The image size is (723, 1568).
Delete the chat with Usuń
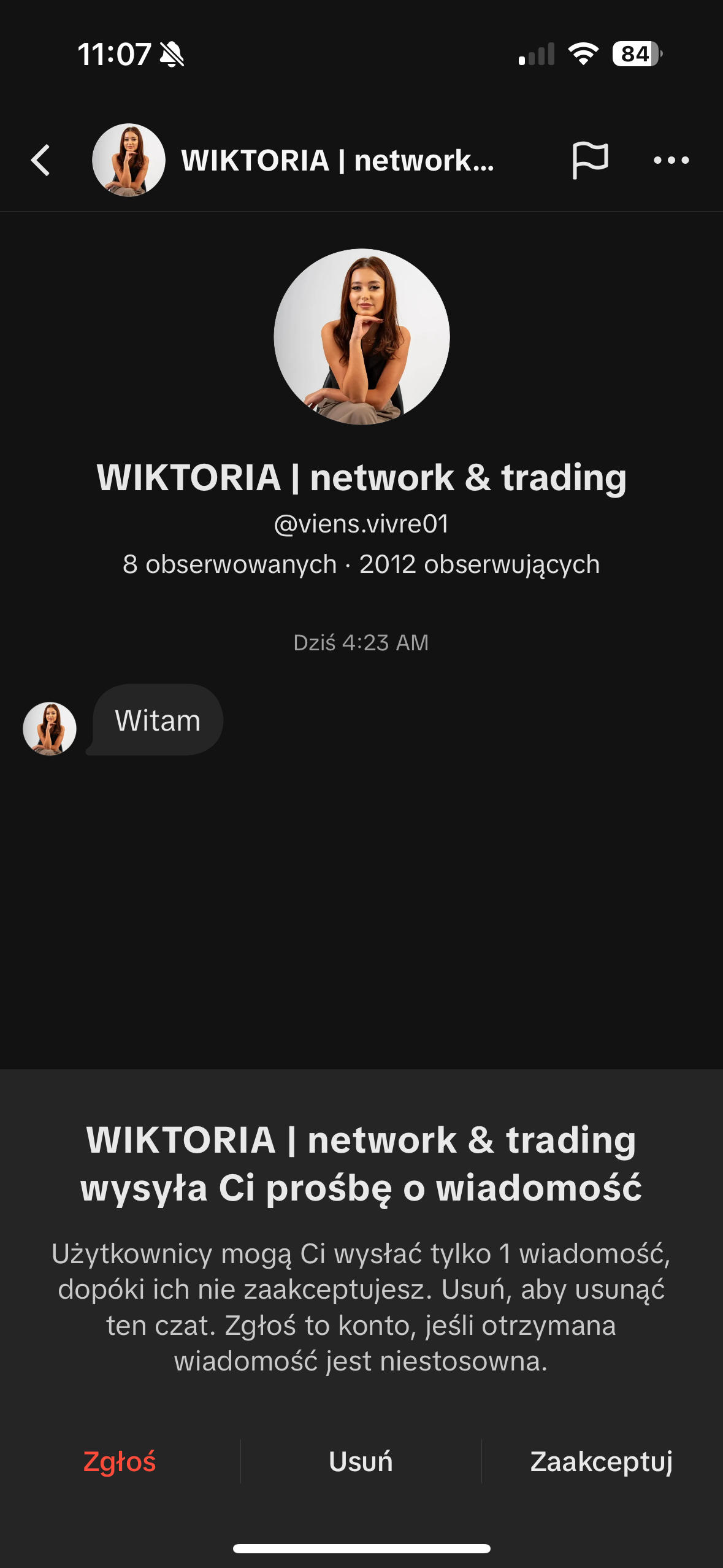(361, 1461)
